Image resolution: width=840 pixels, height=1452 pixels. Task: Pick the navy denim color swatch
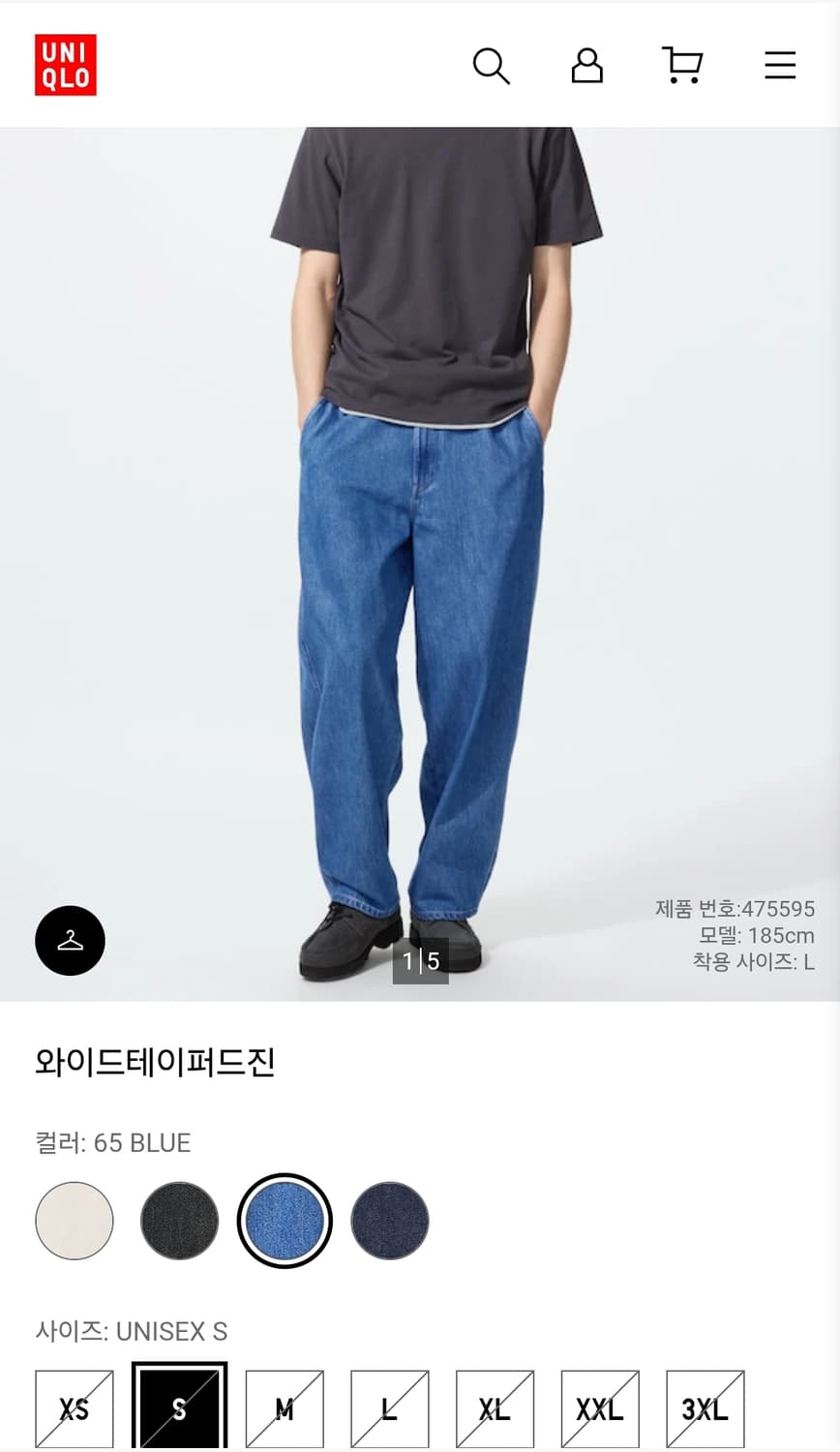[389, 1221]
